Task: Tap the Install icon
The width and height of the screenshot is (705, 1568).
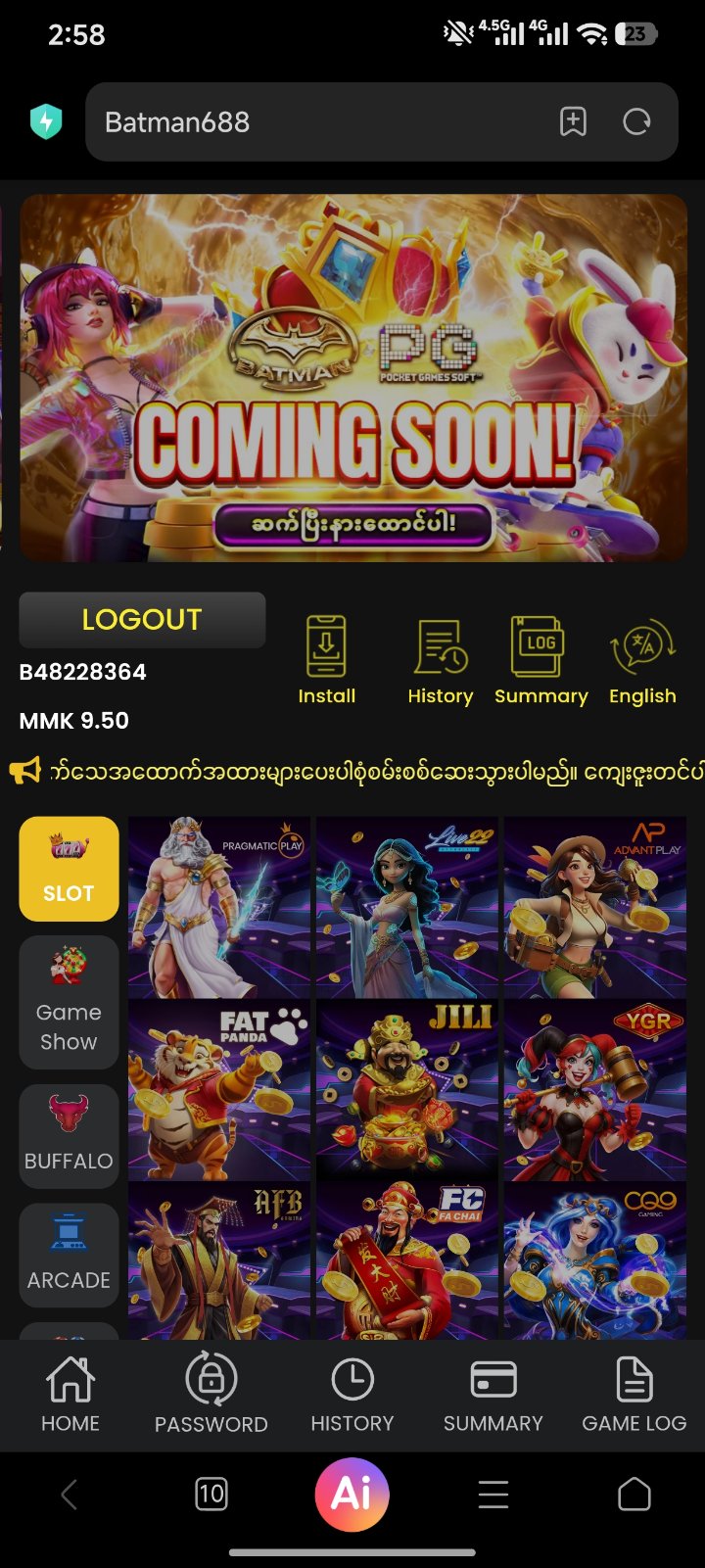Action: (x=326, y=658)
